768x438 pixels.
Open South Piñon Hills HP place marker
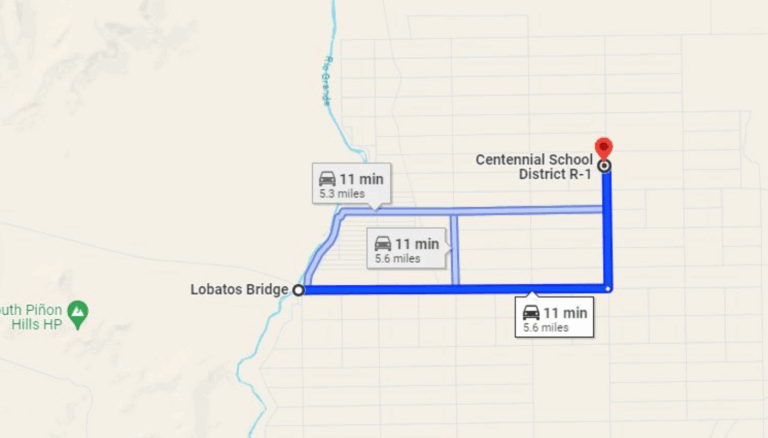point(77,310)
